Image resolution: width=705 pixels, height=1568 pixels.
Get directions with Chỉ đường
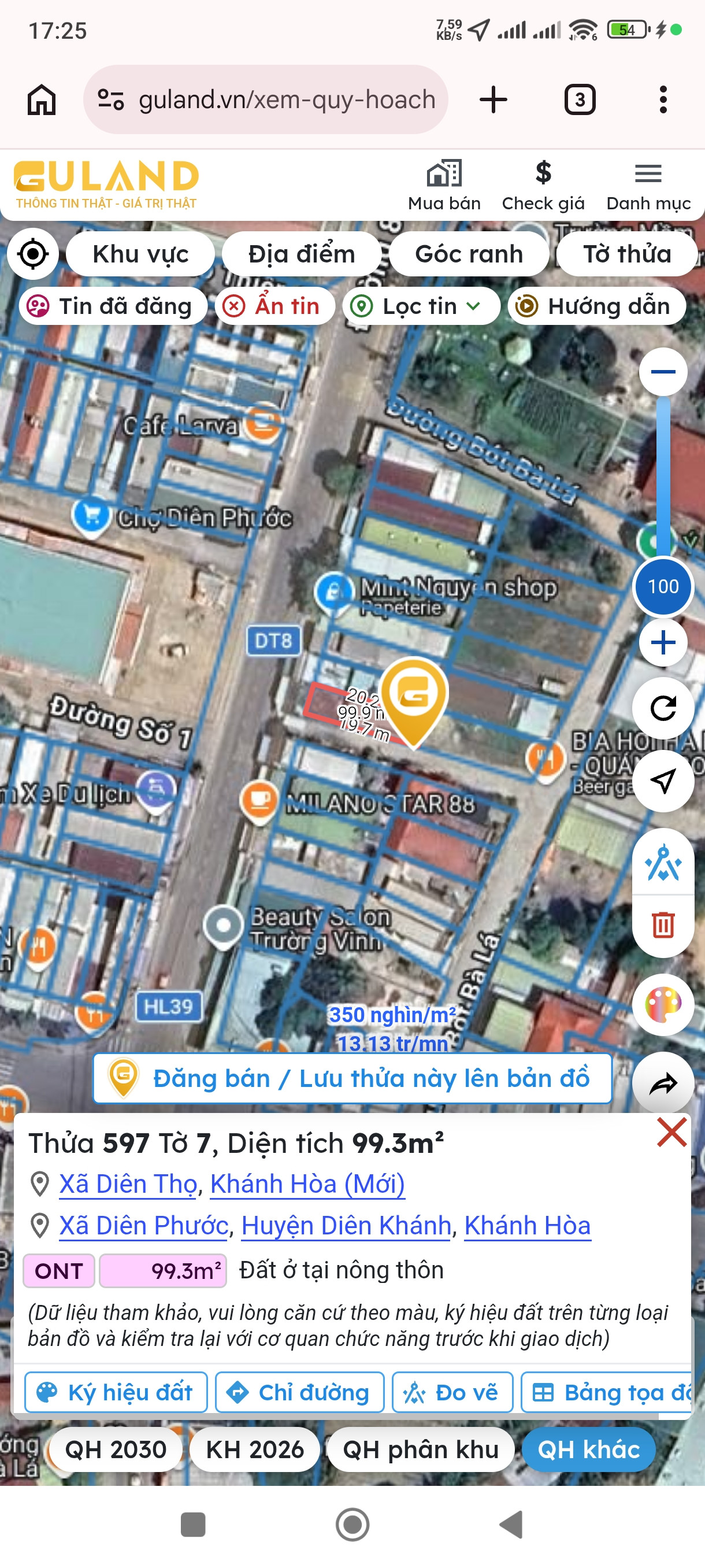point(299,1392)
